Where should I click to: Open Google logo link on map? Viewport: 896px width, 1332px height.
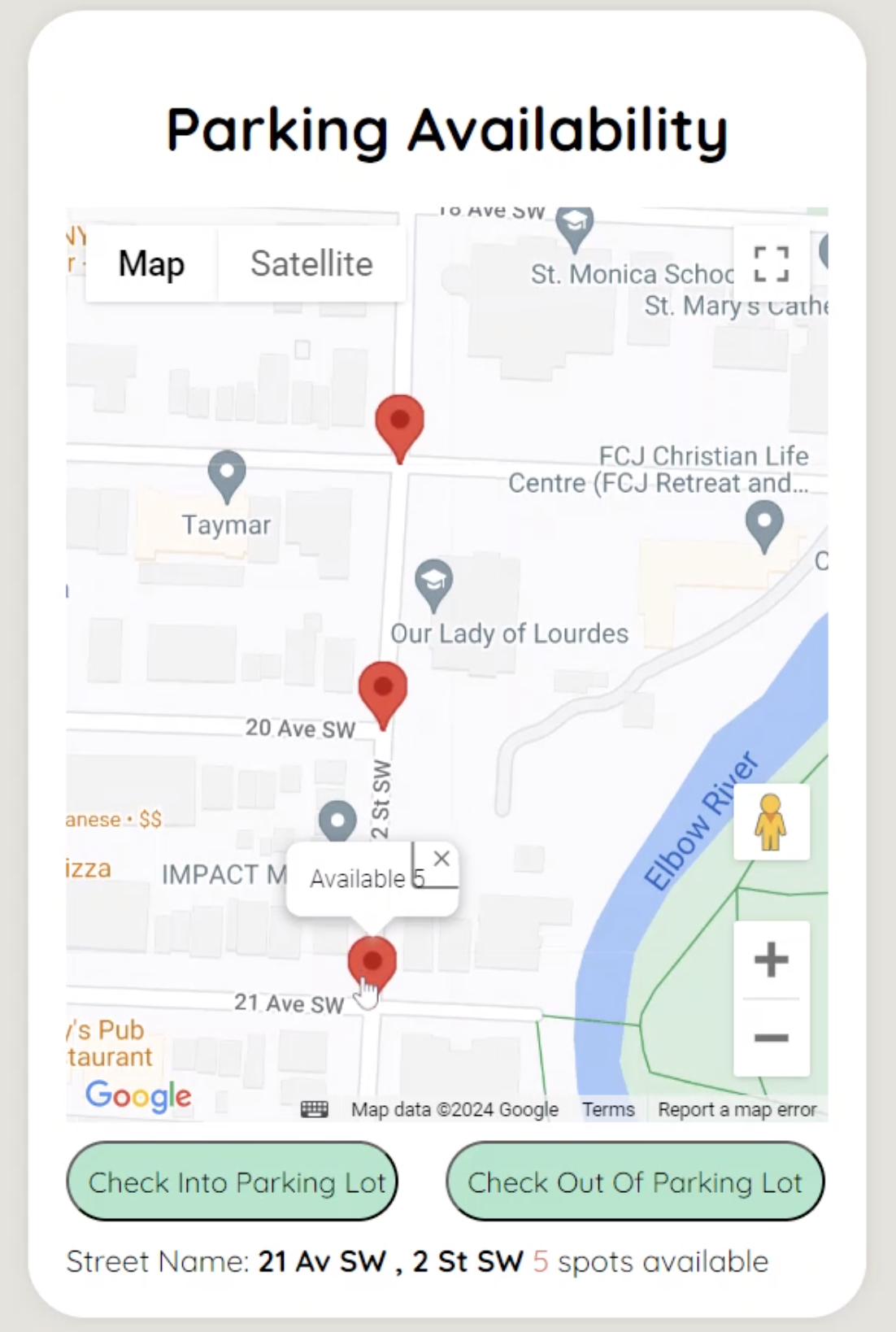(139, 1095)
